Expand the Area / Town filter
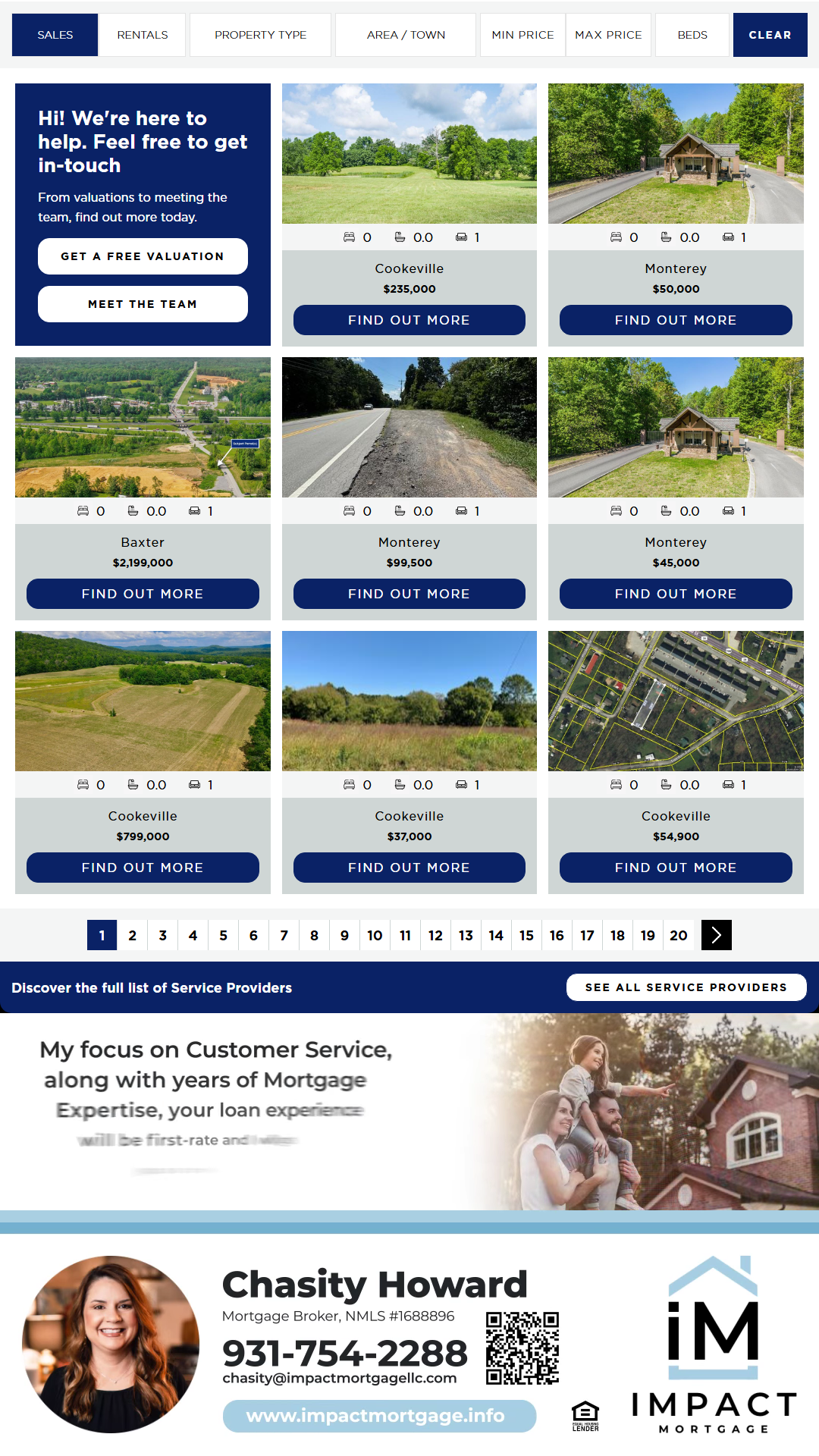This screenshot has height=1456, width=819. 406,35
